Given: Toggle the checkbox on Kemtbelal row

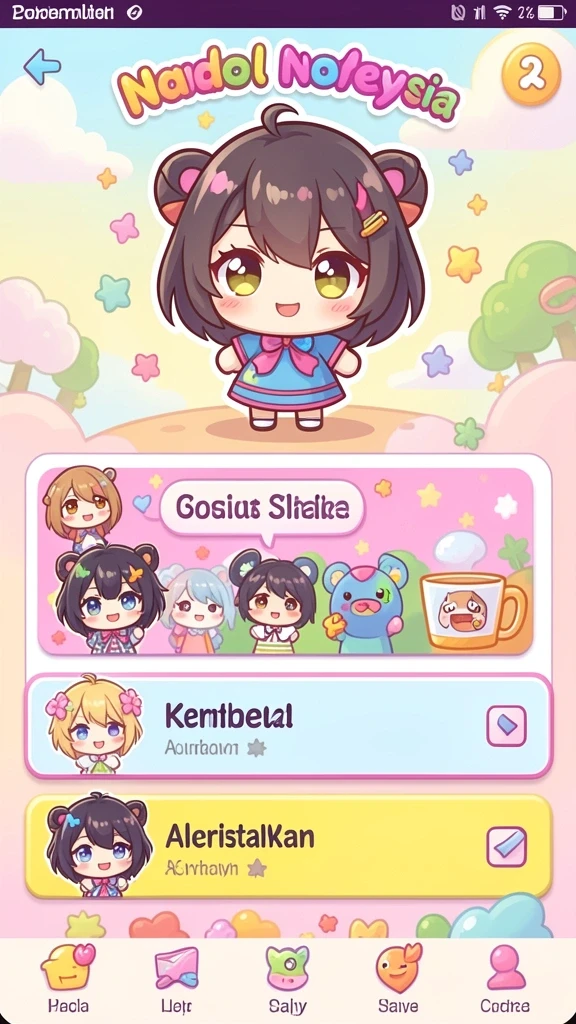Looking at the screenshot, I should click(x=506, y=726).
